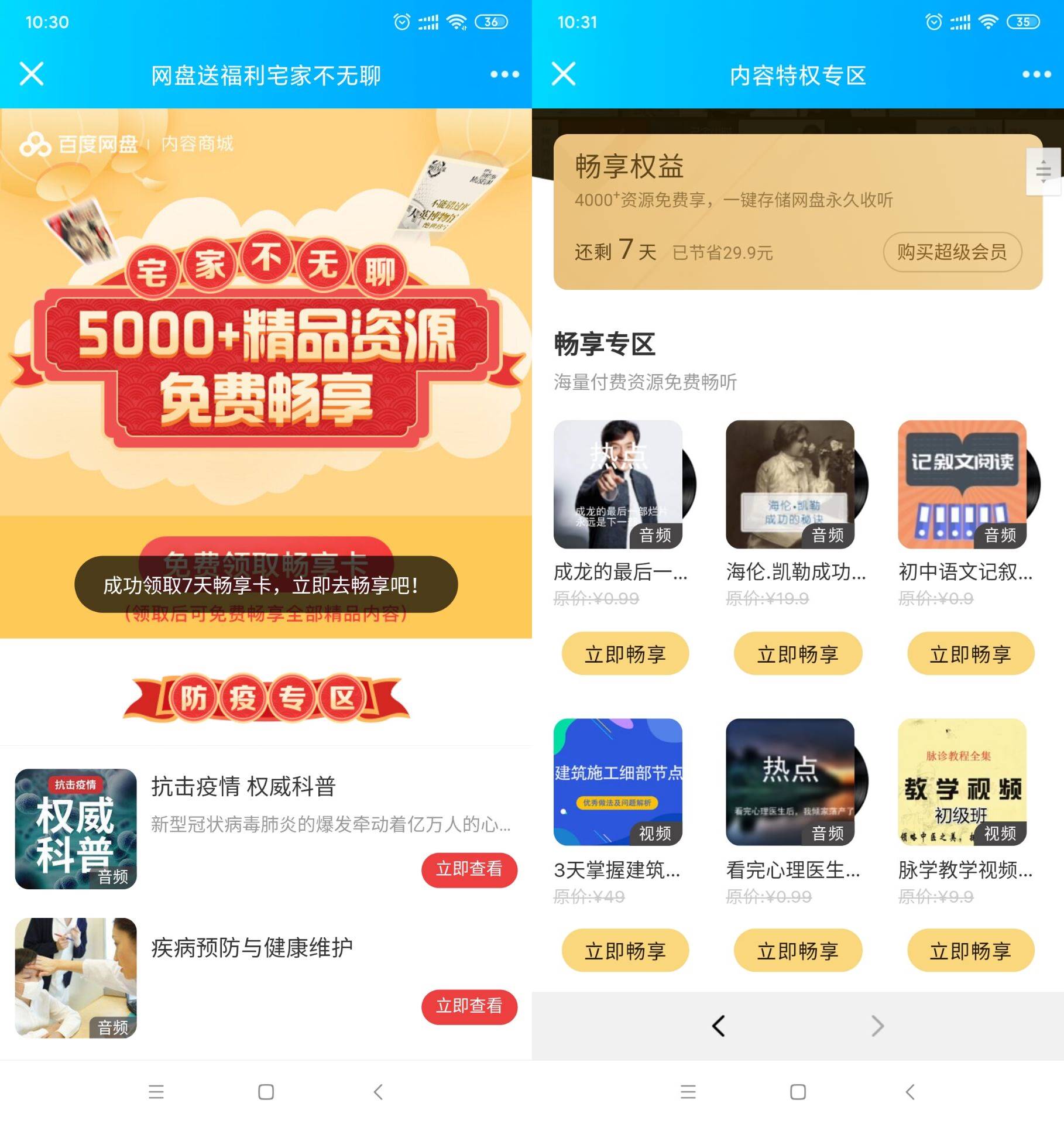Open the 海伦.凯勒成功 audio tile
This screenshot has width=1064, height=1124.
(790, 484)
